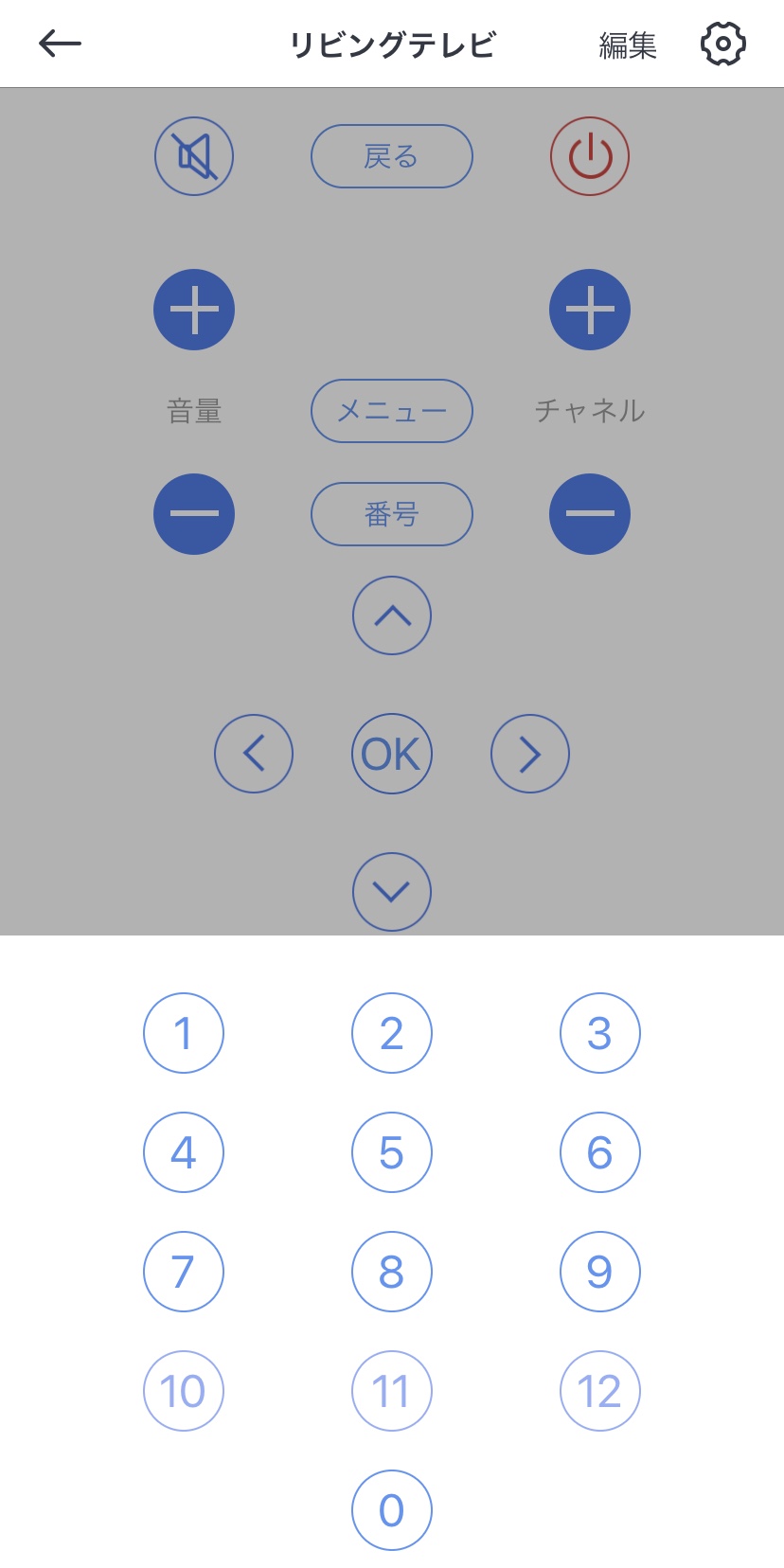This screenshot has width=784, height=1568.
Task: Open the settings gear
Action: click(722, 44)
